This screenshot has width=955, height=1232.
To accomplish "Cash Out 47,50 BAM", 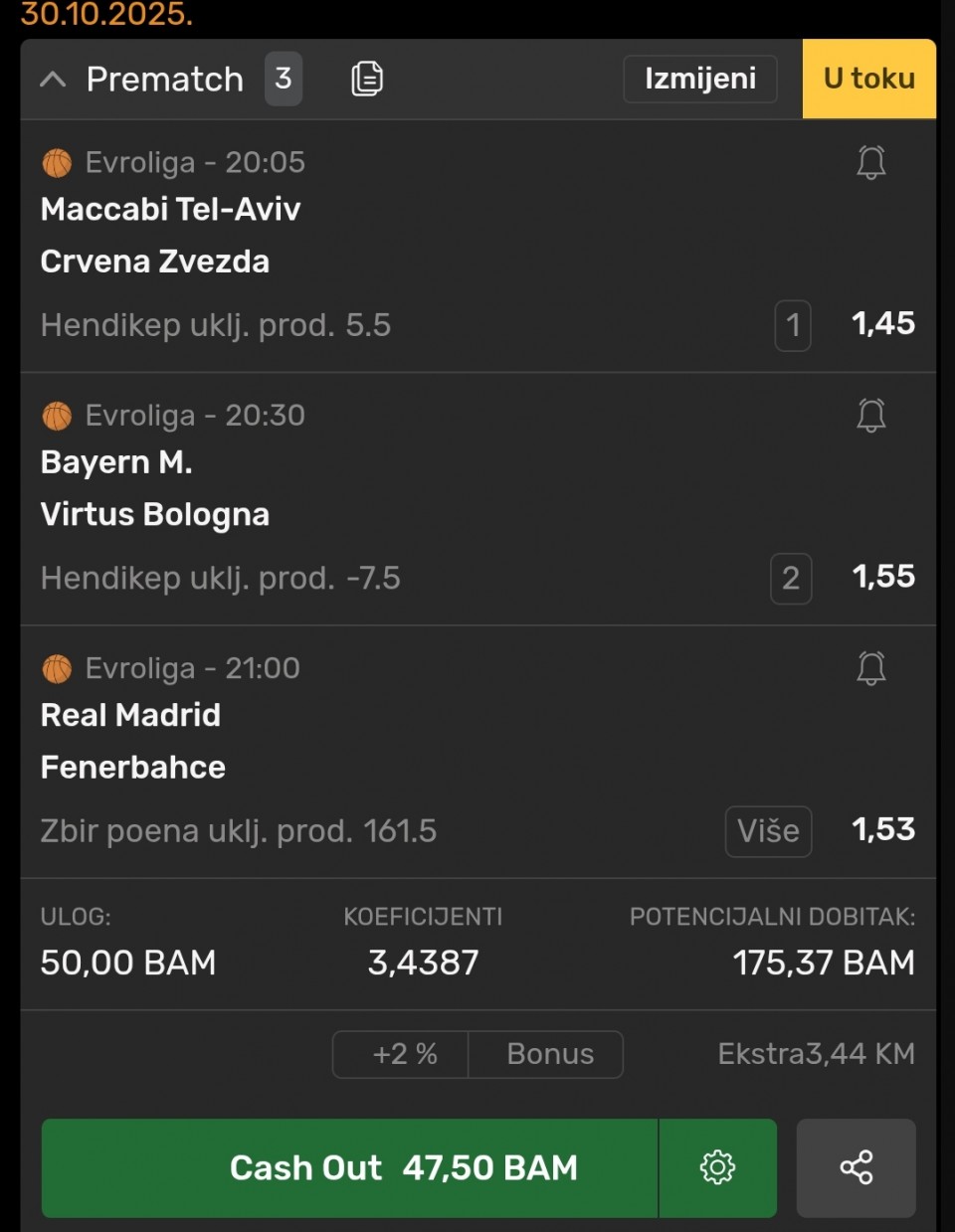I will click(350, 1167).
